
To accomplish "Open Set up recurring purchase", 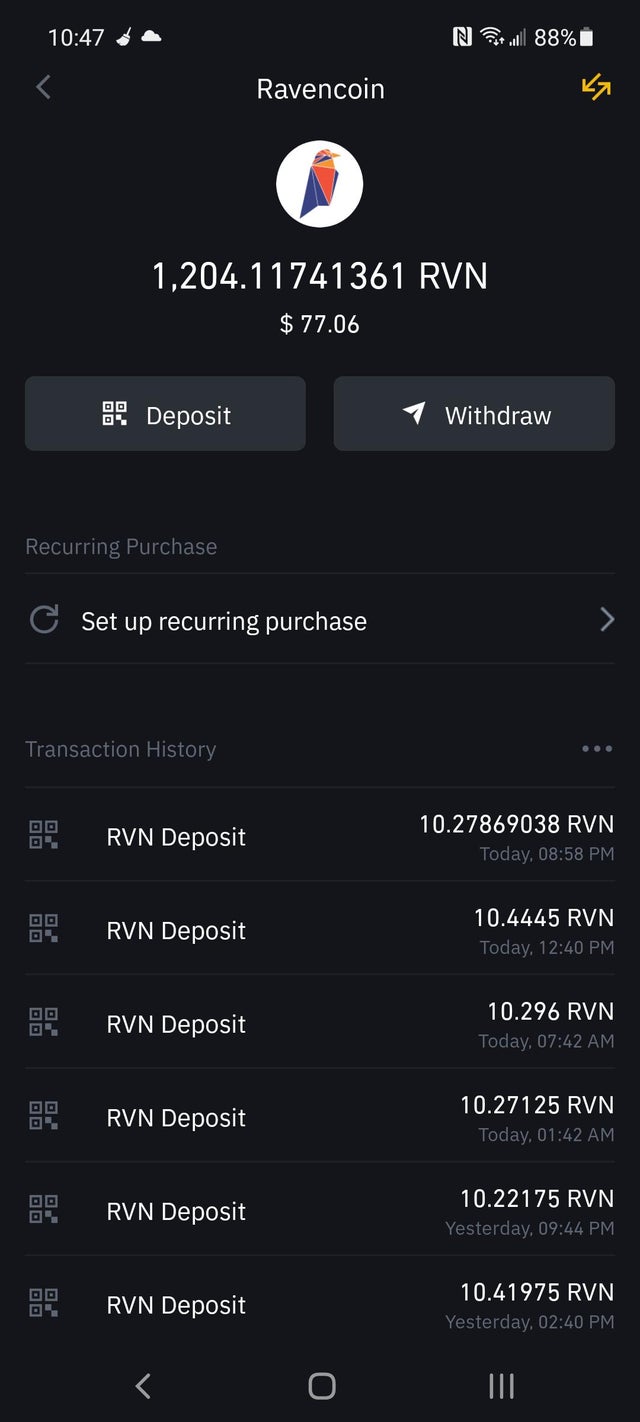I will tap(320, 620).
